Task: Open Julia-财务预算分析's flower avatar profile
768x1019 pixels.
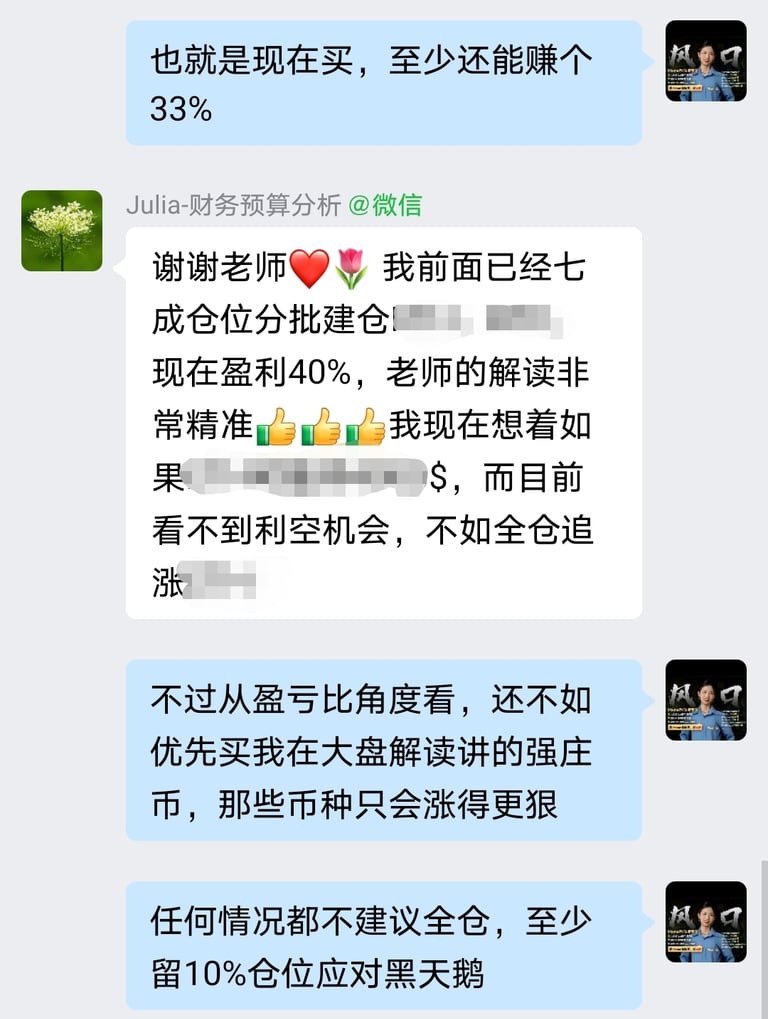Action: coord(62,231)
